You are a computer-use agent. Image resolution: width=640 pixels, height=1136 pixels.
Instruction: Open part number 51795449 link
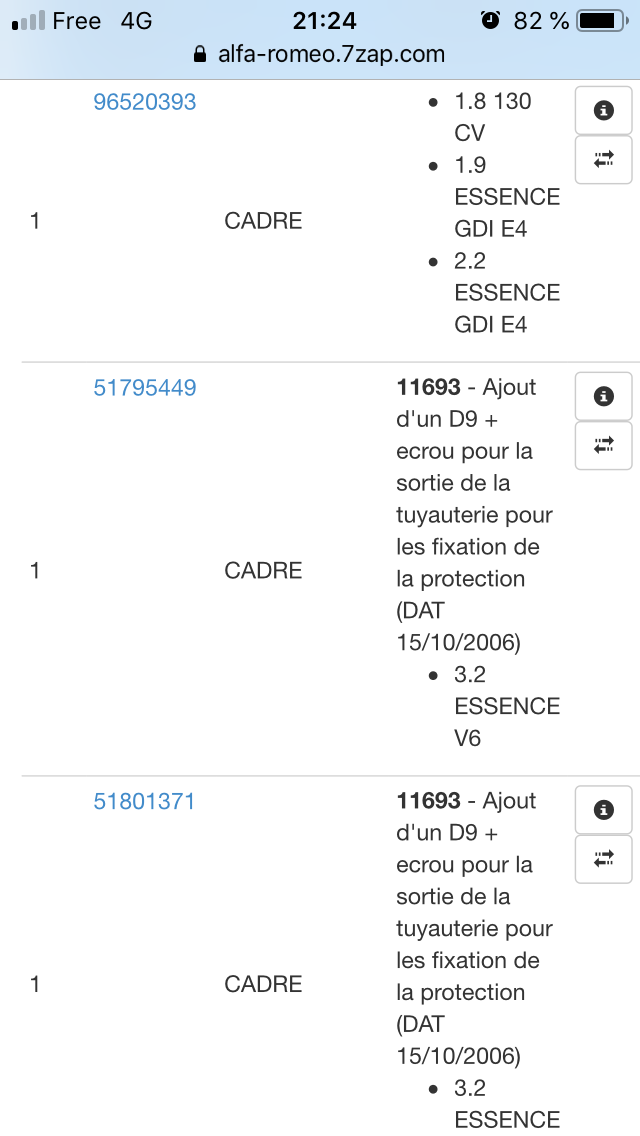[145, 388]
